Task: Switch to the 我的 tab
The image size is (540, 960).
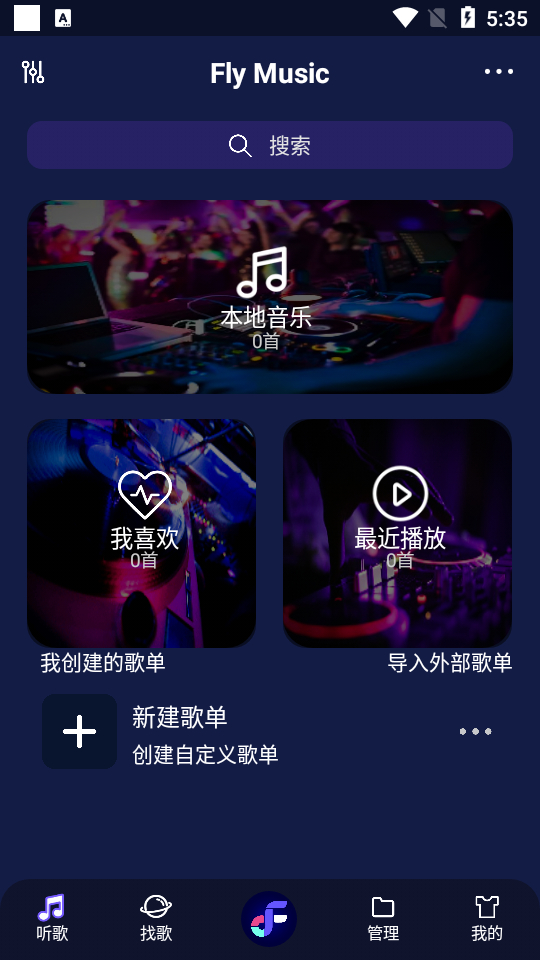Action: pyautogui.click(x=487, y=918)
